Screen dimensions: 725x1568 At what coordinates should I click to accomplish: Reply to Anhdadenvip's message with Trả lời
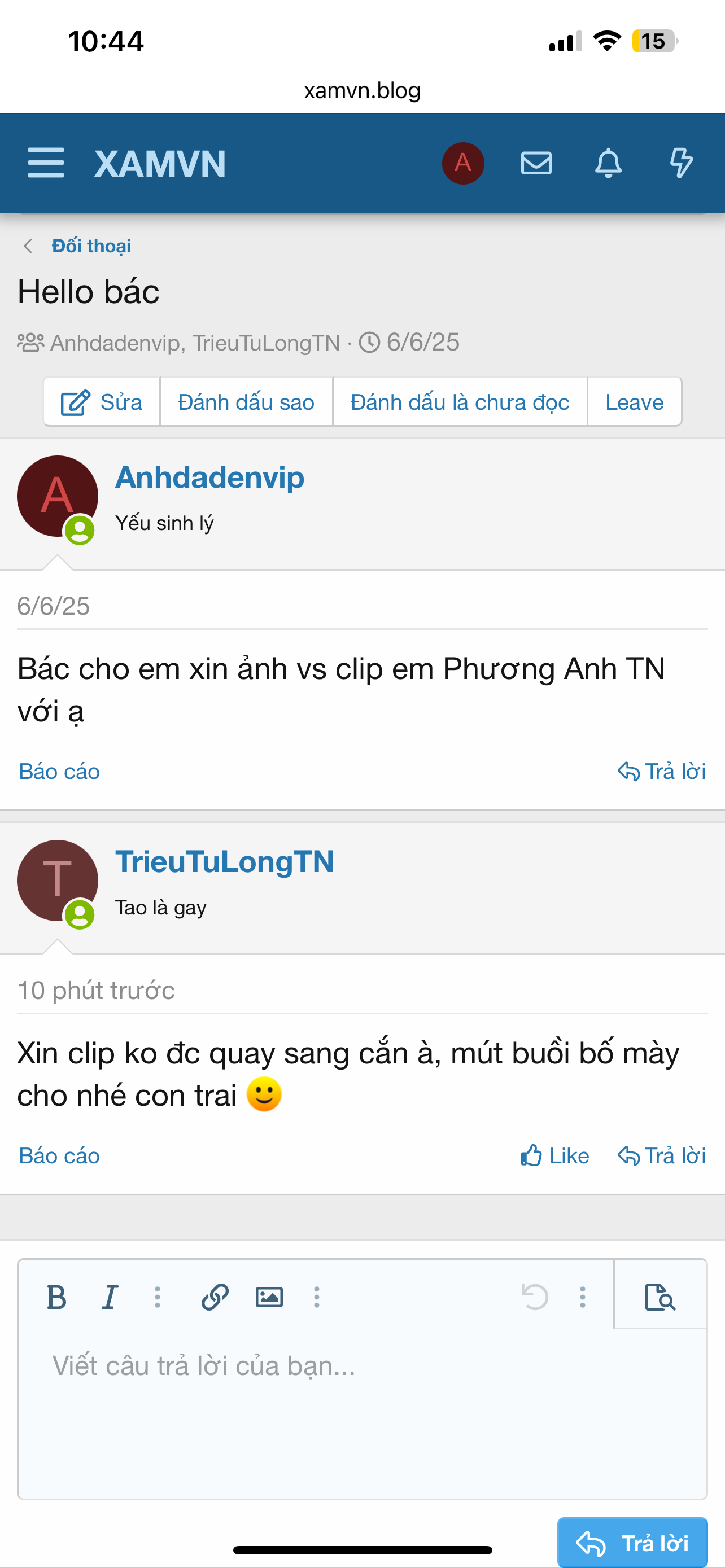click(662, 772)
